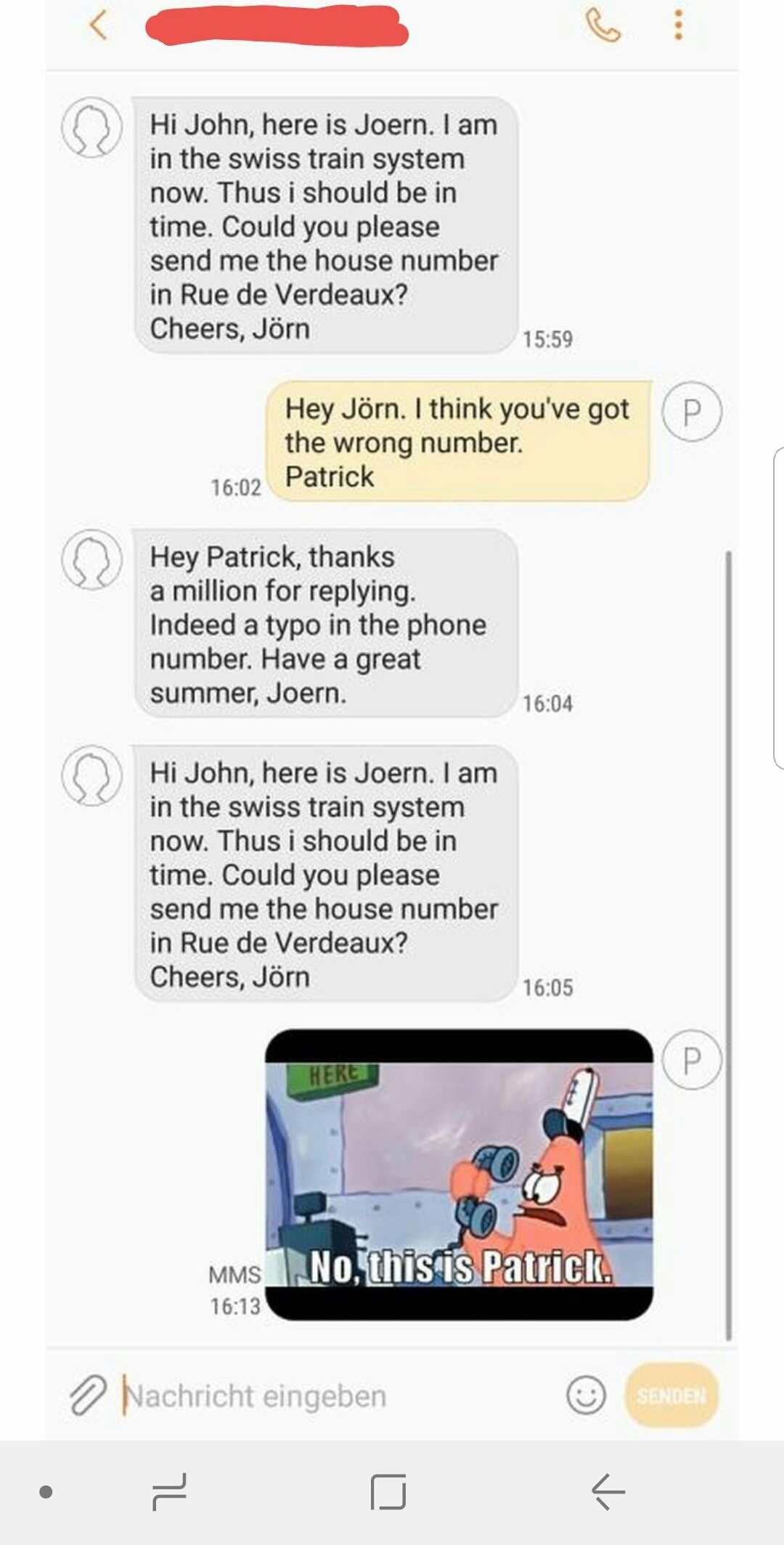The width and height of the screenshot is (784, 1545).
Task: Open the emoji picker
Action: point(586,1395)
